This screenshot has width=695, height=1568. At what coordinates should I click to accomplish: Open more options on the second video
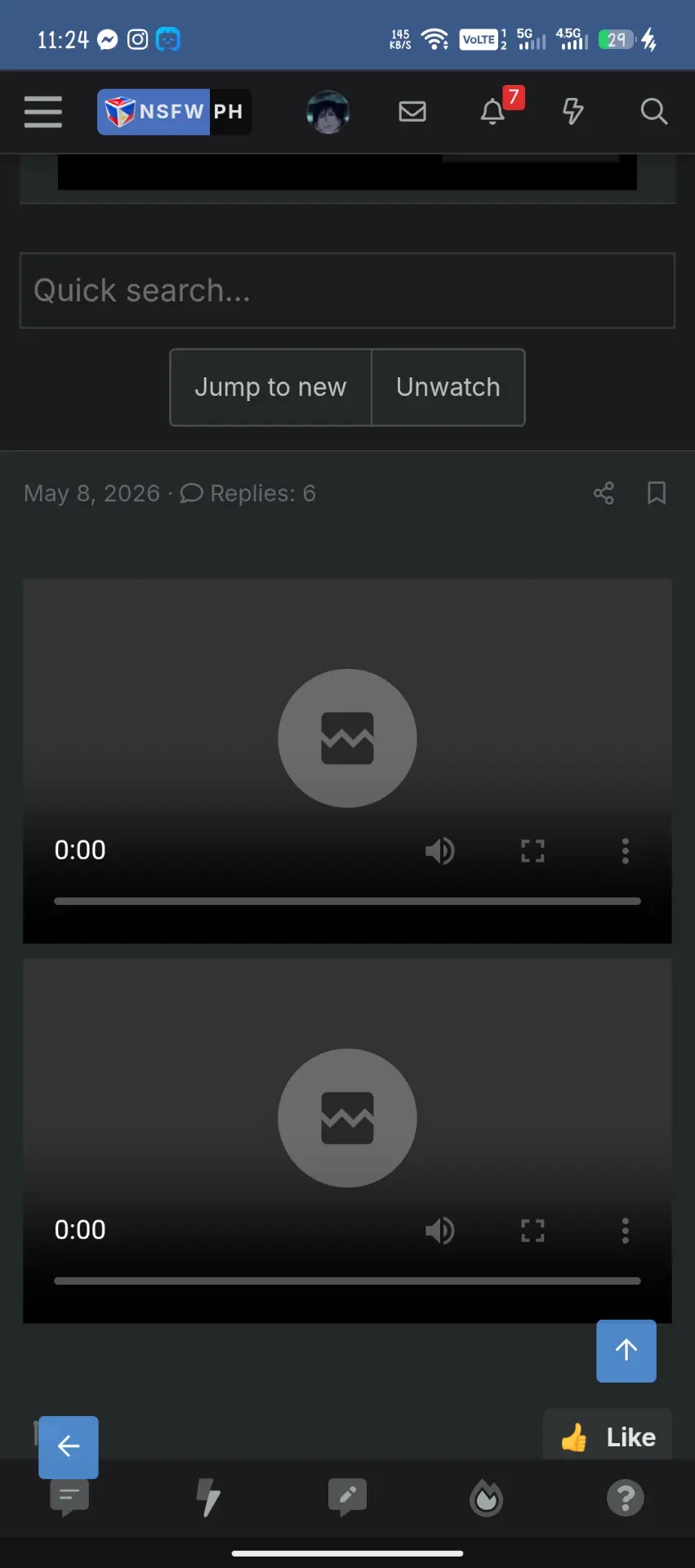pyautogui.click(x=626, y=1231)
